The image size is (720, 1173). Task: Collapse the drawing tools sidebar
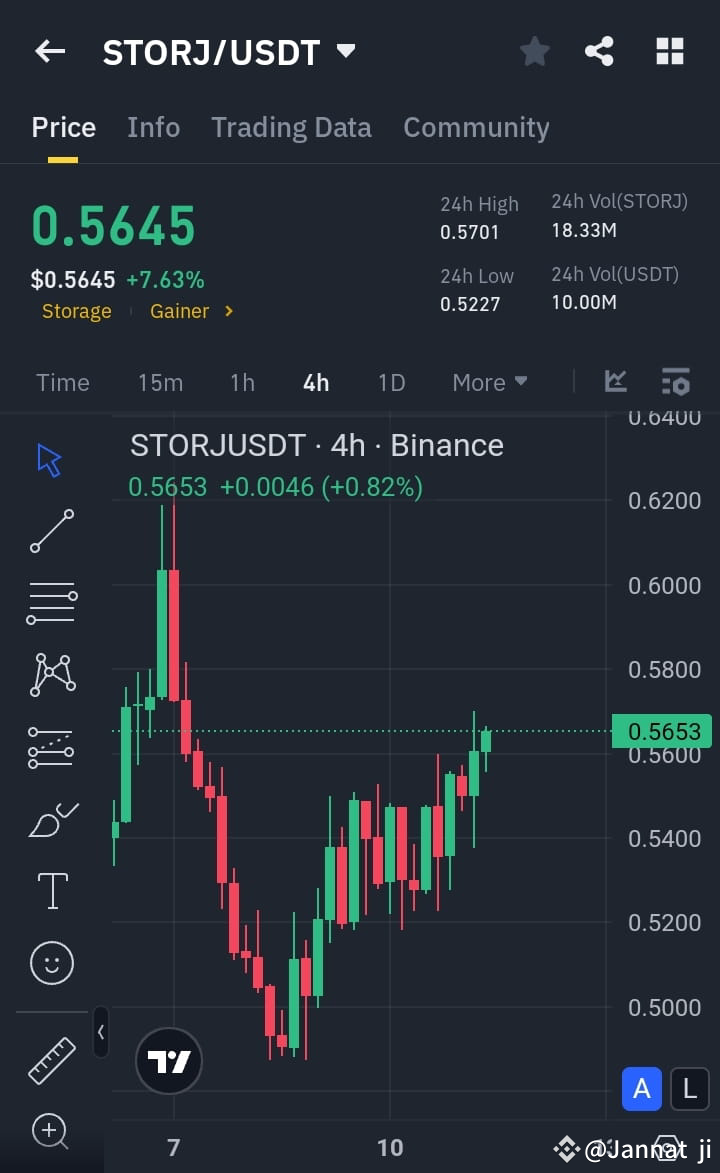point(100,1032)
